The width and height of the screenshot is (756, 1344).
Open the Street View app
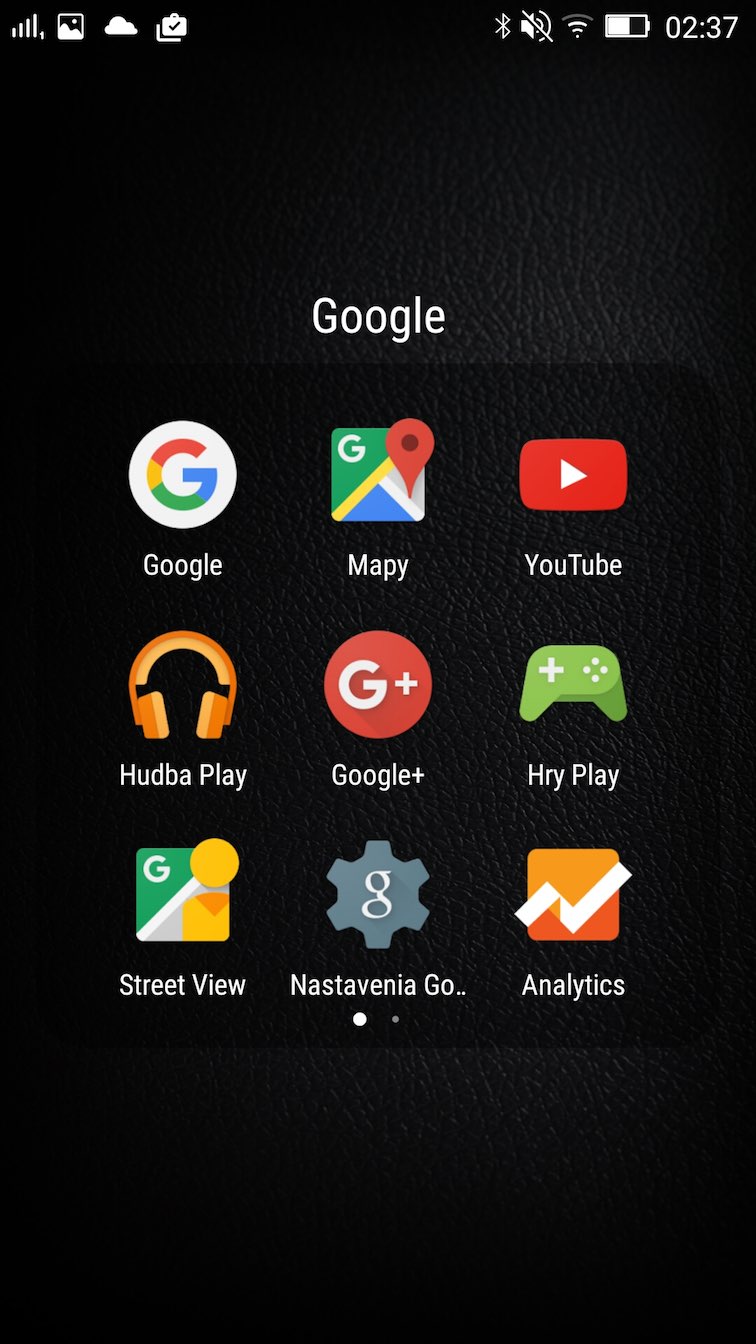182,894
